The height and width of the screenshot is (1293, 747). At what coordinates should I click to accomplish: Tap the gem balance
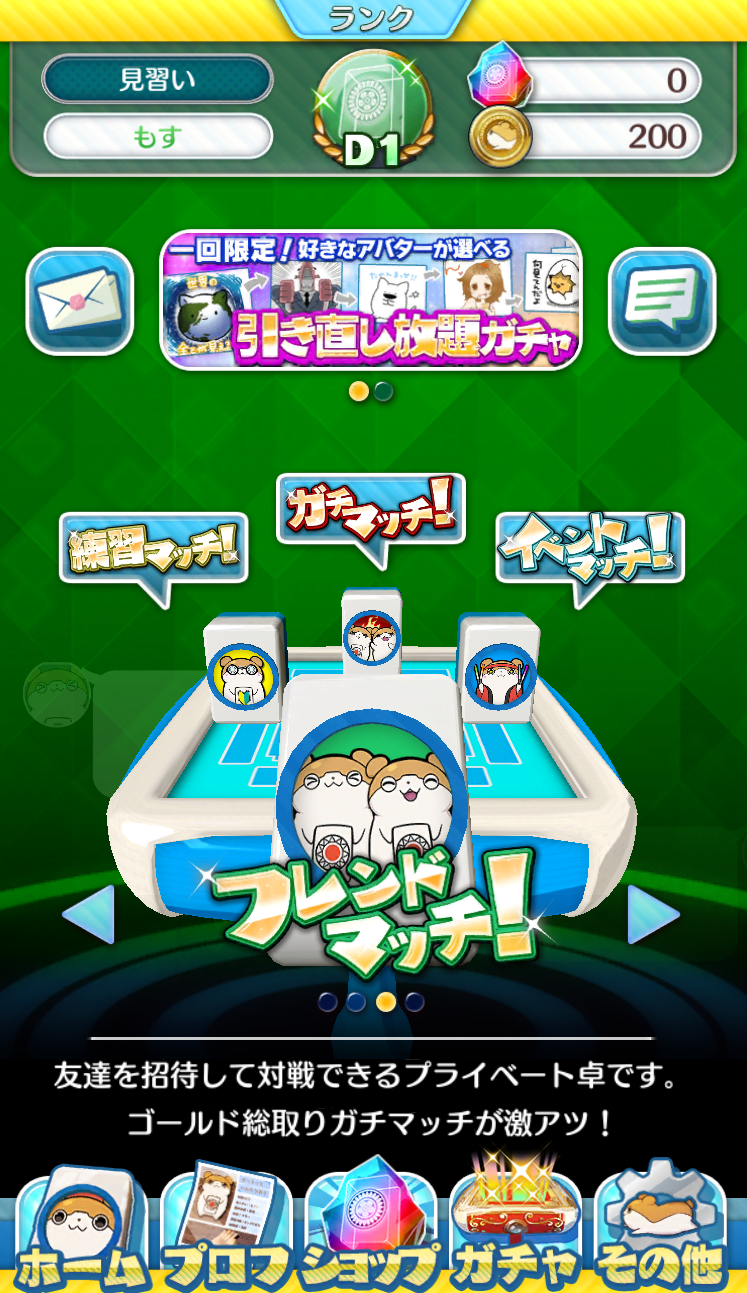(586, 81)
